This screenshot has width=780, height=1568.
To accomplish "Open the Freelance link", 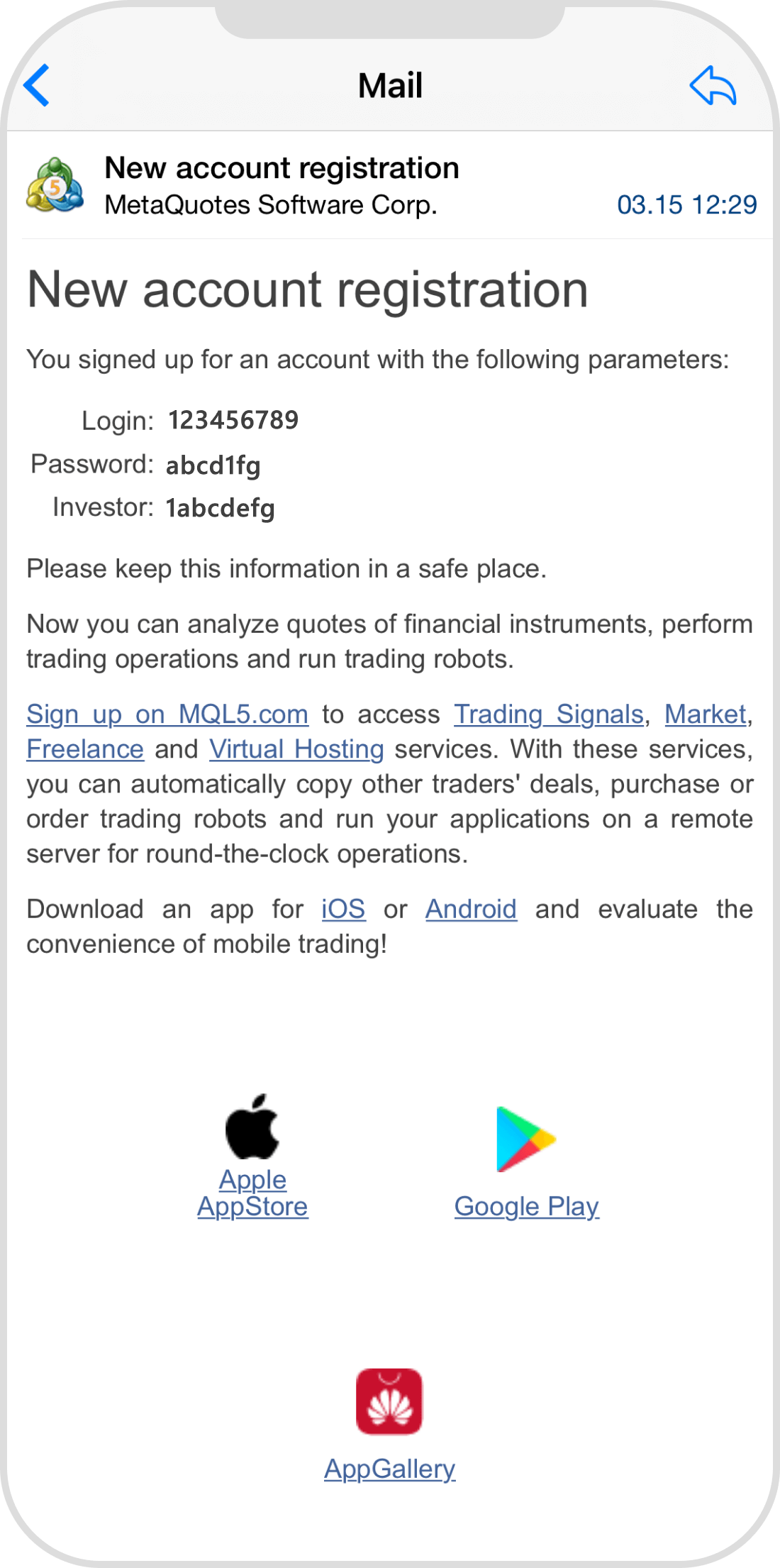I will tap(85, 749).
